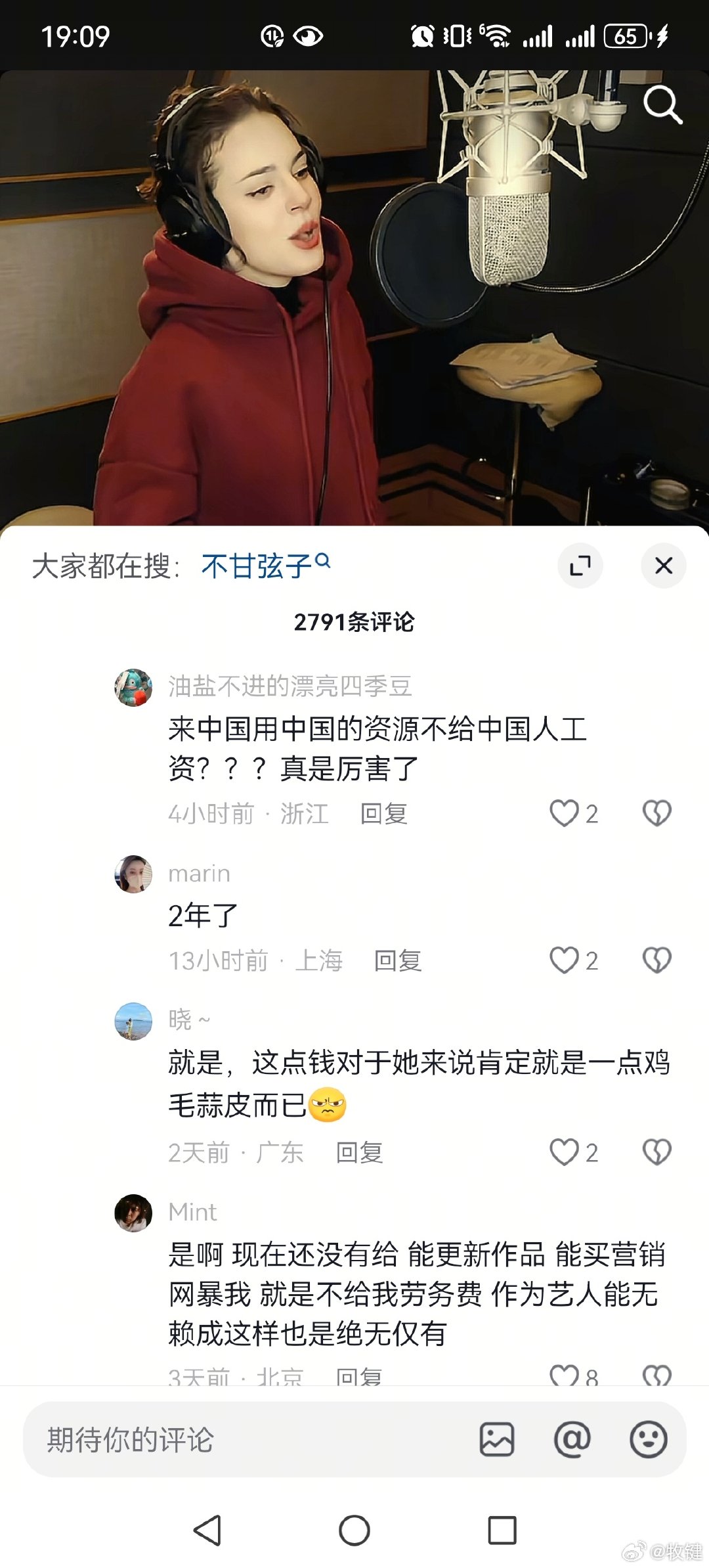Viewport: 709px width, 1568px height.
Task: Reply to 油盐不进的漂亮四季豆's comment
Action: 383,814
